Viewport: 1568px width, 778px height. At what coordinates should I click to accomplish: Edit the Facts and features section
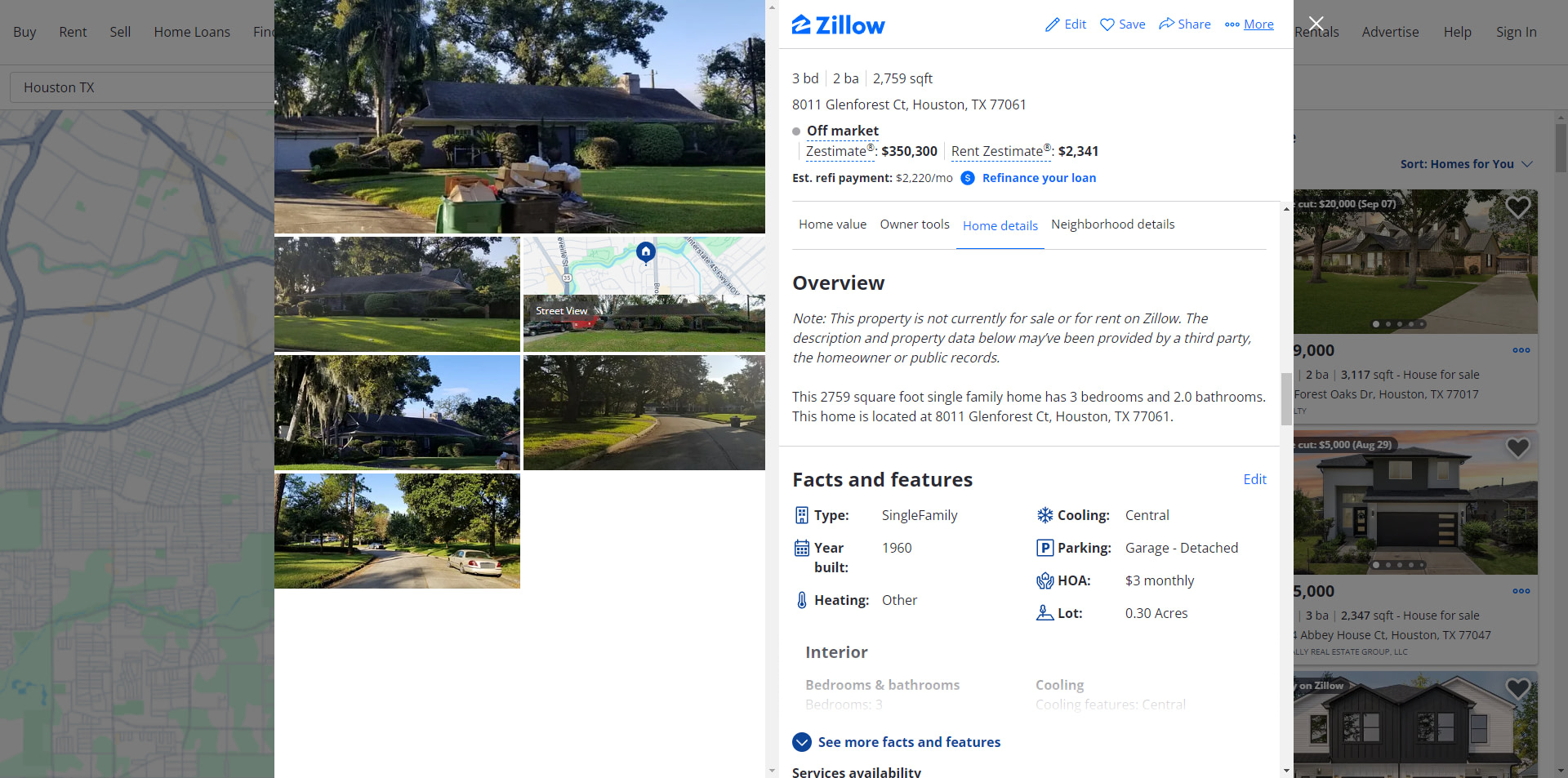[1254, 479]
